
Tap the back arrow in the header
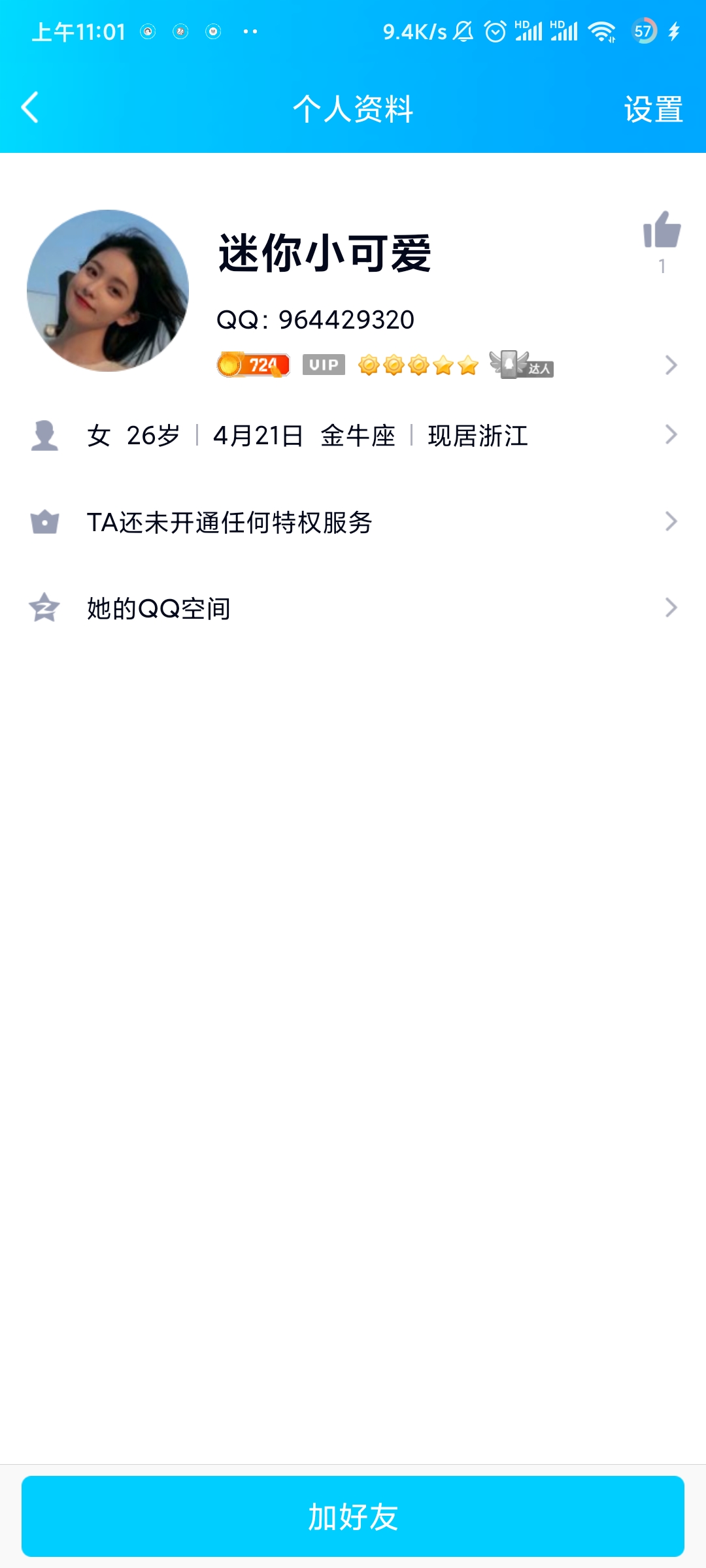[29, 106]
